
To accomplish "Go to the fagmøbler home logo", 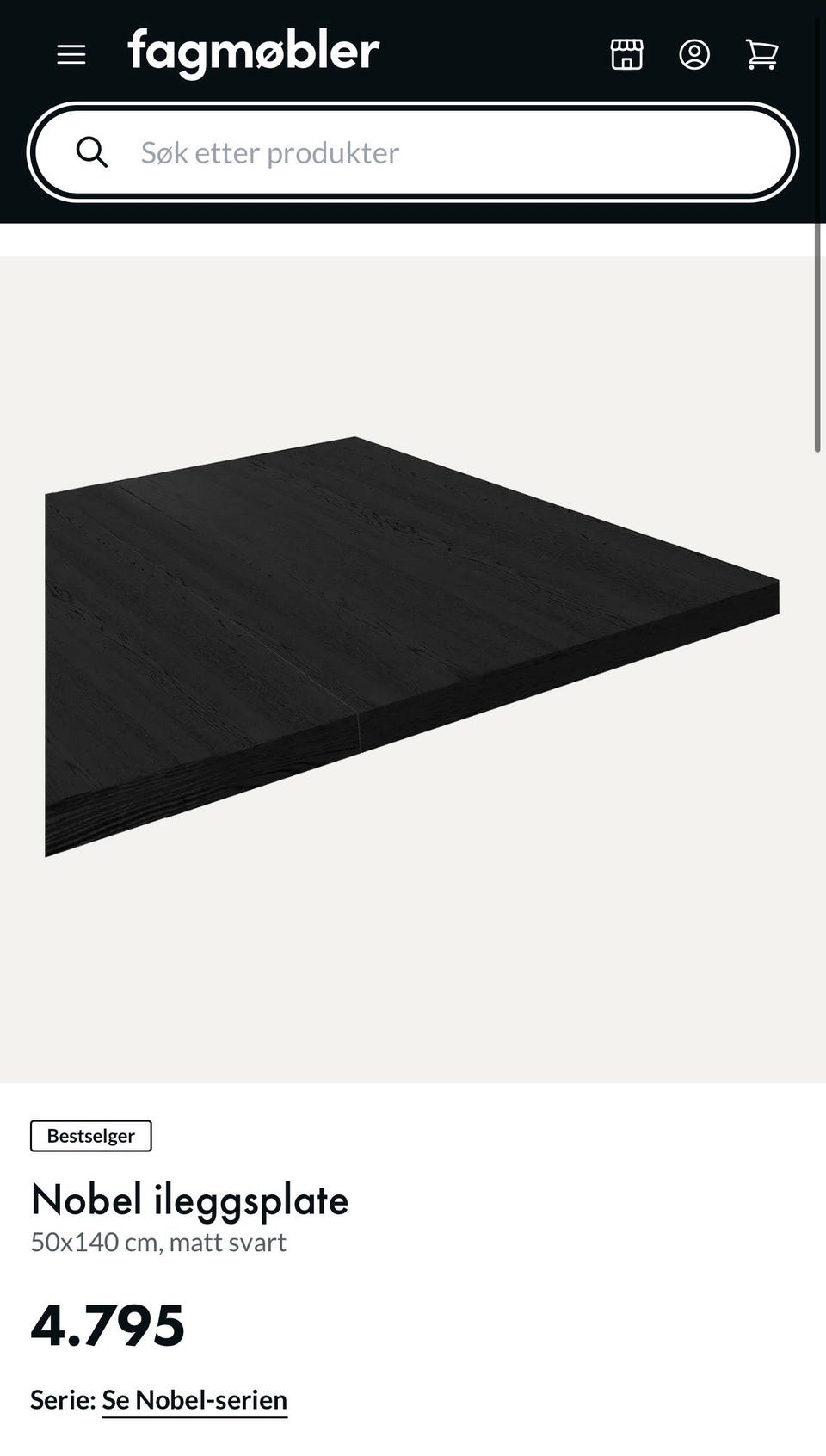I will (254, 53).
